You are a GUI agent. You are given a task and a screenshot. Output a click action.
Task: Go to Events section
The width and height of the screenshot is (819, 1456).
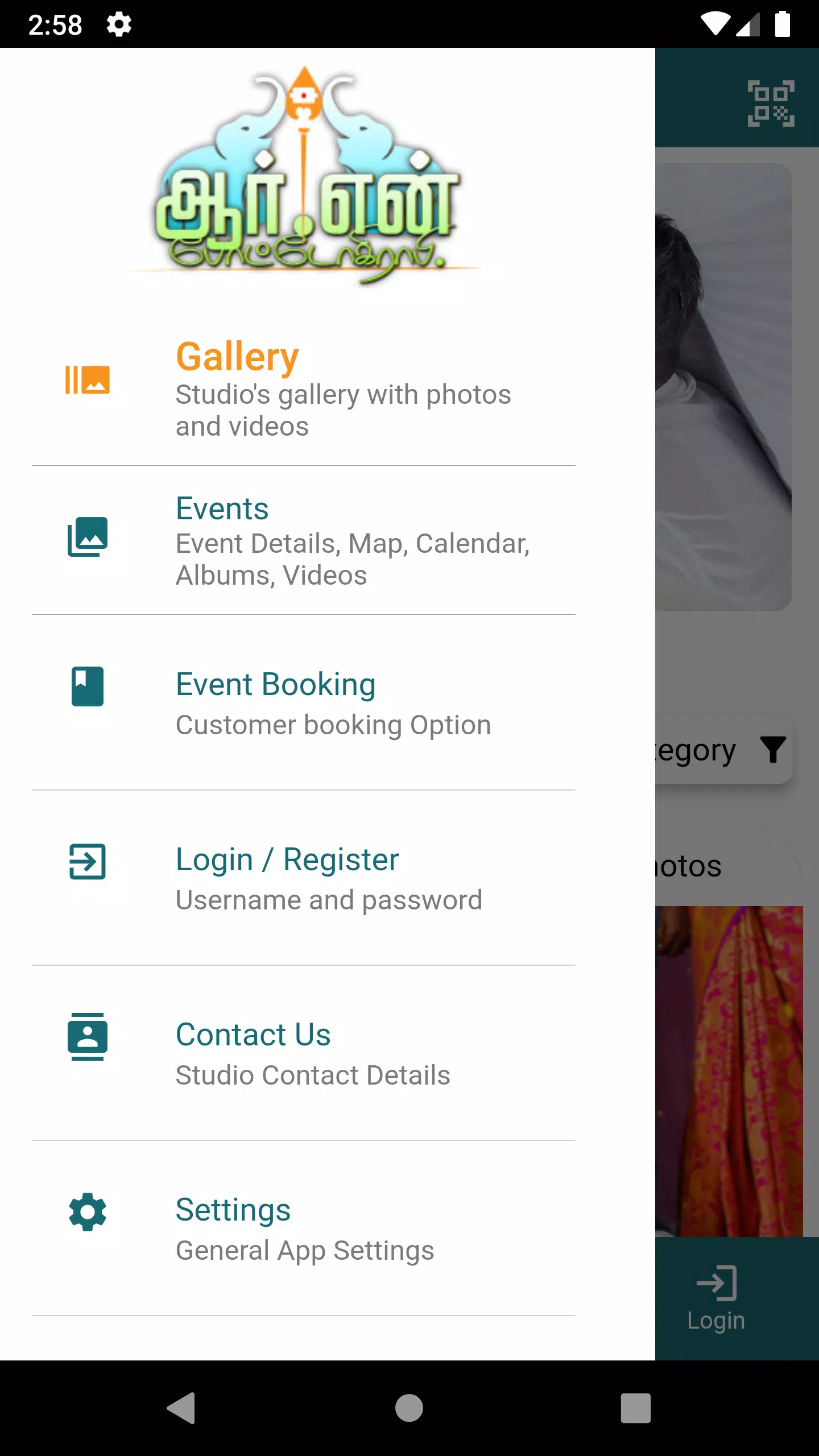click(304, 540)
